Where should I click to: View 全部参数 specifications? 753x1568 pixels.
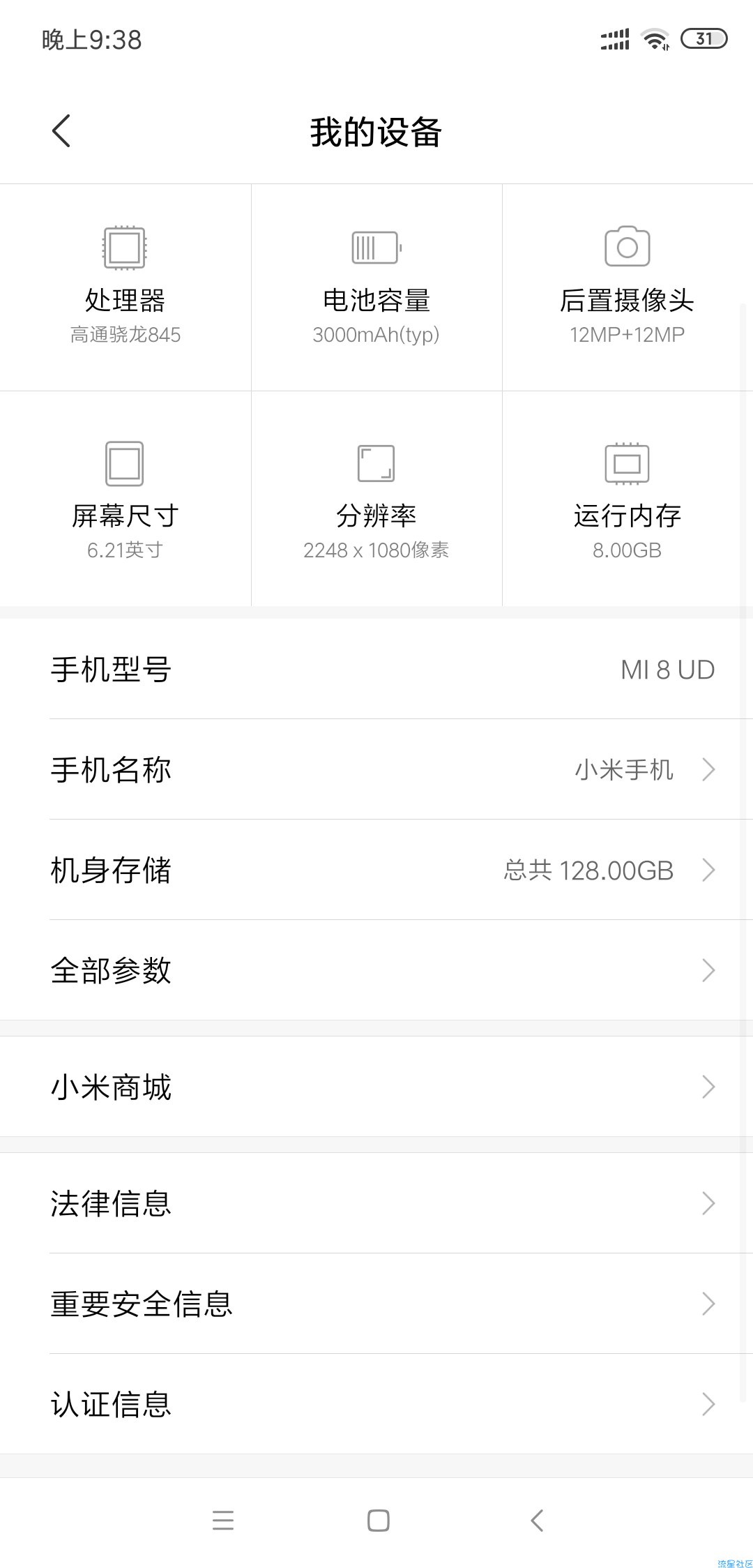376,970
